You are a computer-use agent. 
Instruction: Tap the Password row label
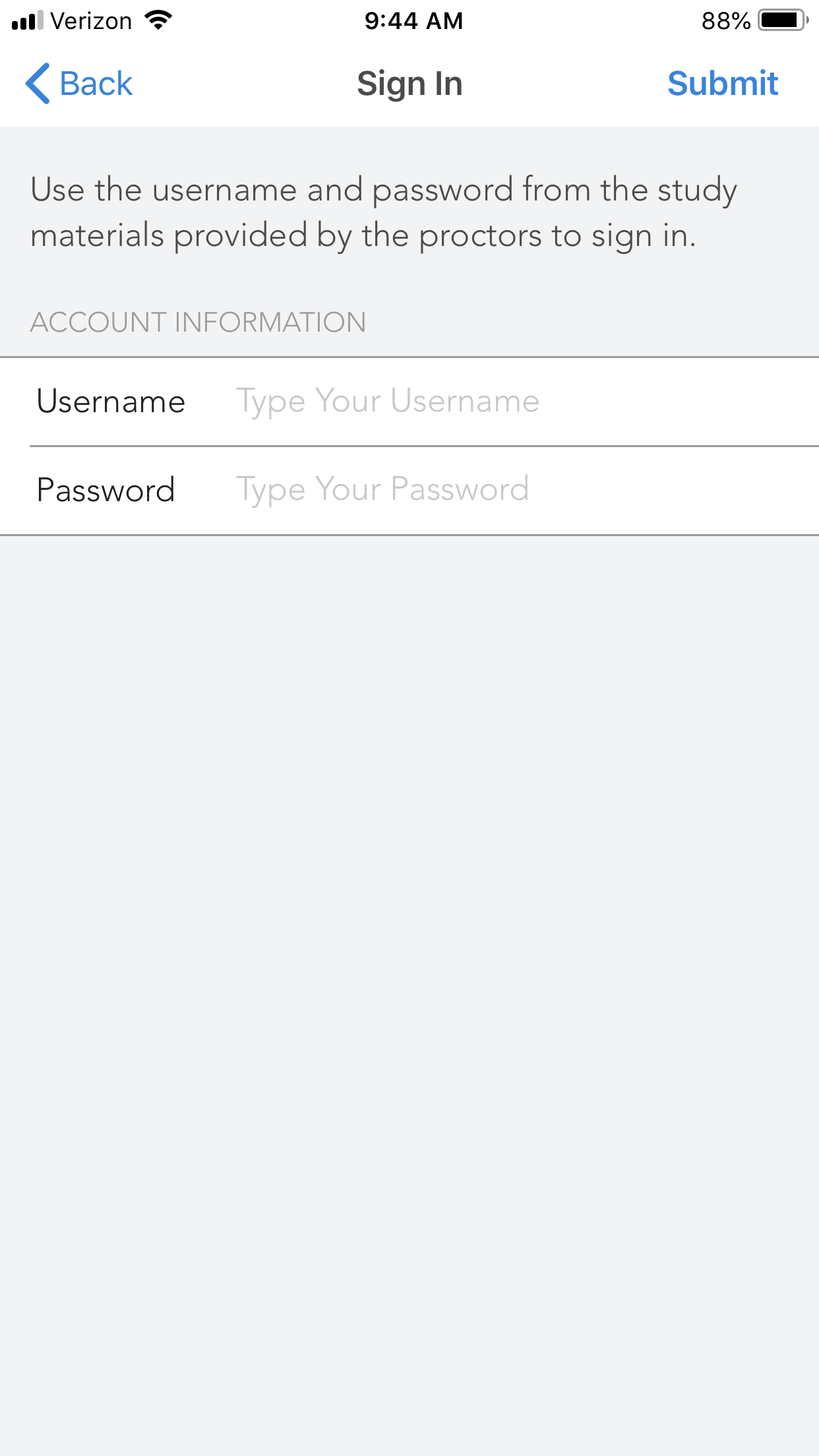[x=106, y=489]
